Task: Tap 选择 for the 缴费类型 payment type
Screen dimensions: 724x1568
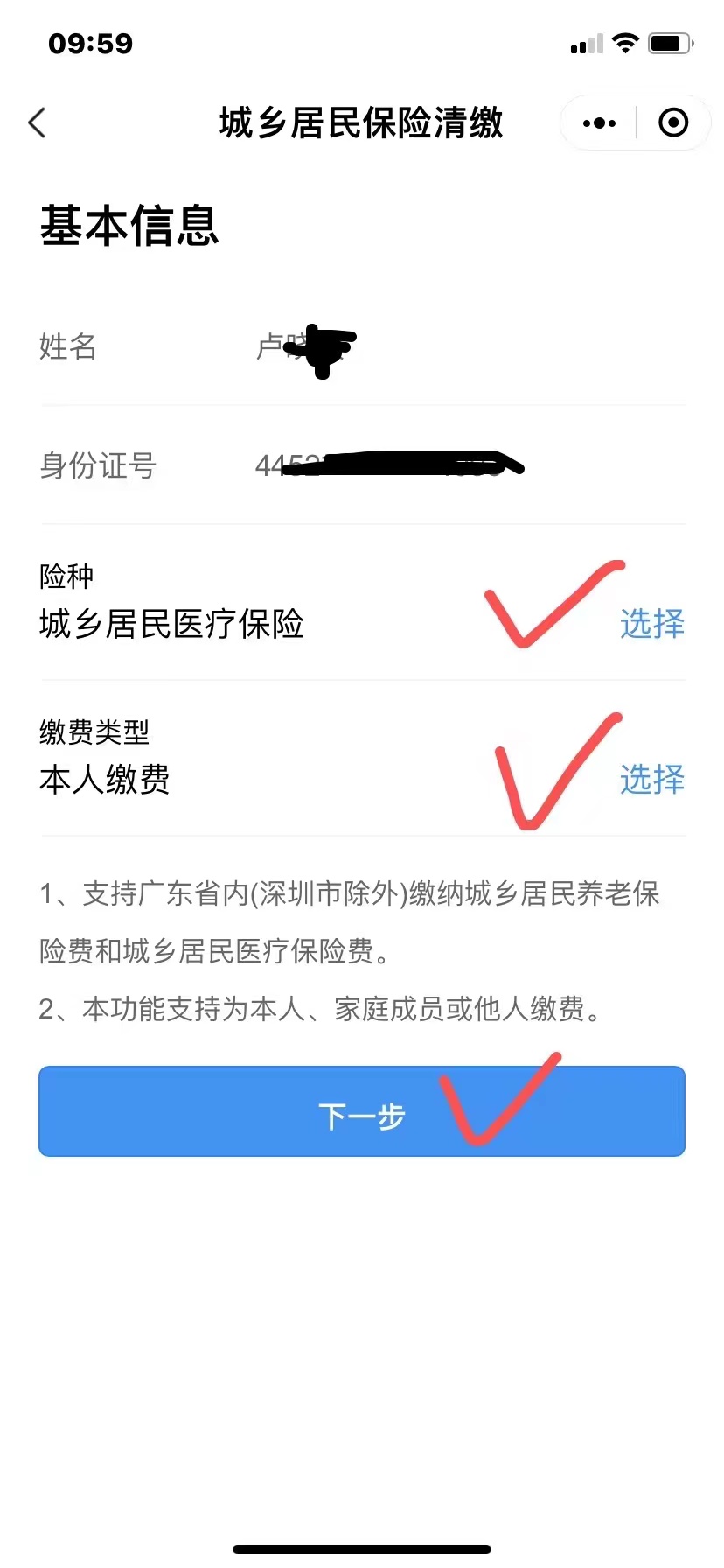Action: [x=651, y=779]
